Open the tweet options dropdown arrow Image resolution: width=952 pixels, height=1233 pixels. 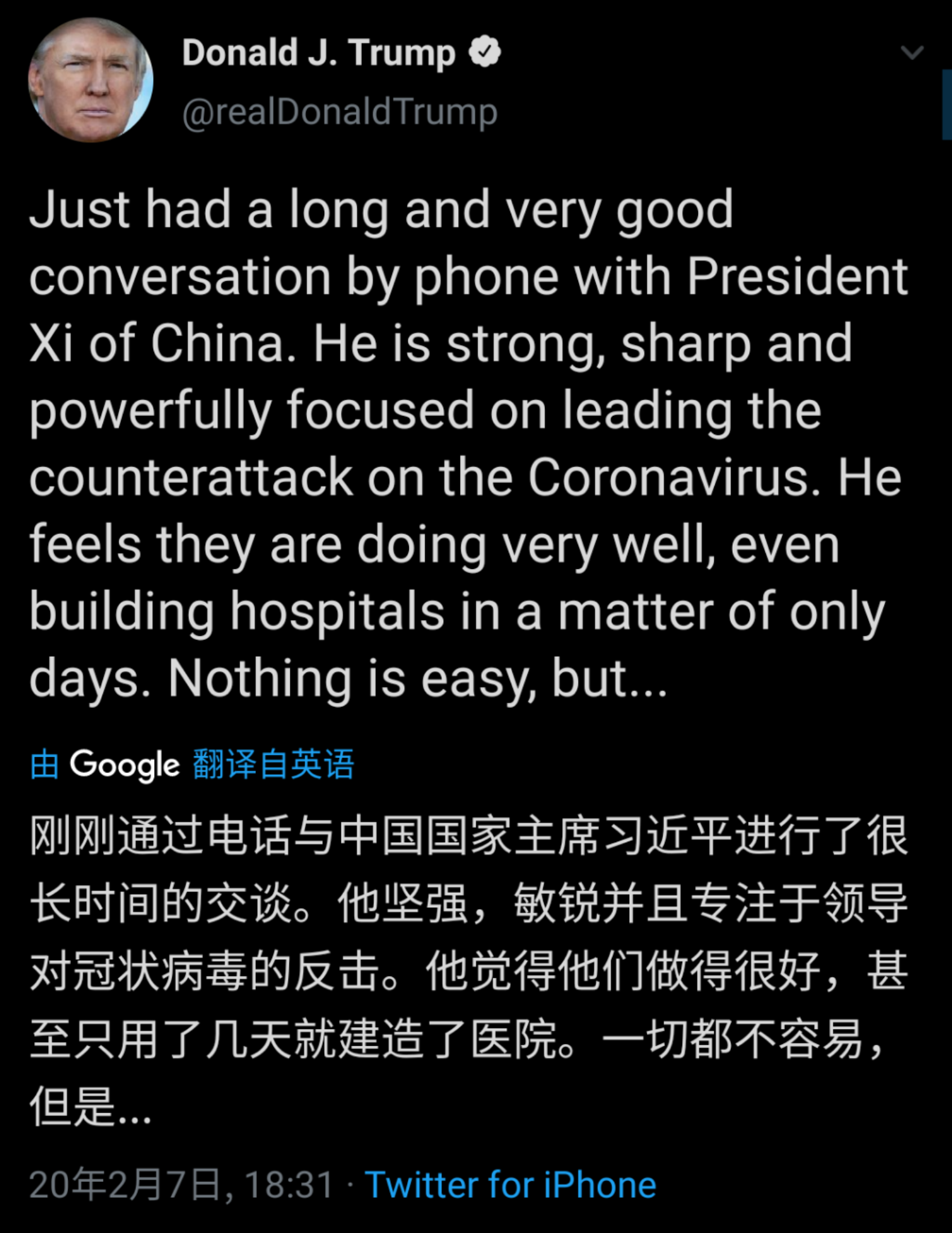pos(912,53)
